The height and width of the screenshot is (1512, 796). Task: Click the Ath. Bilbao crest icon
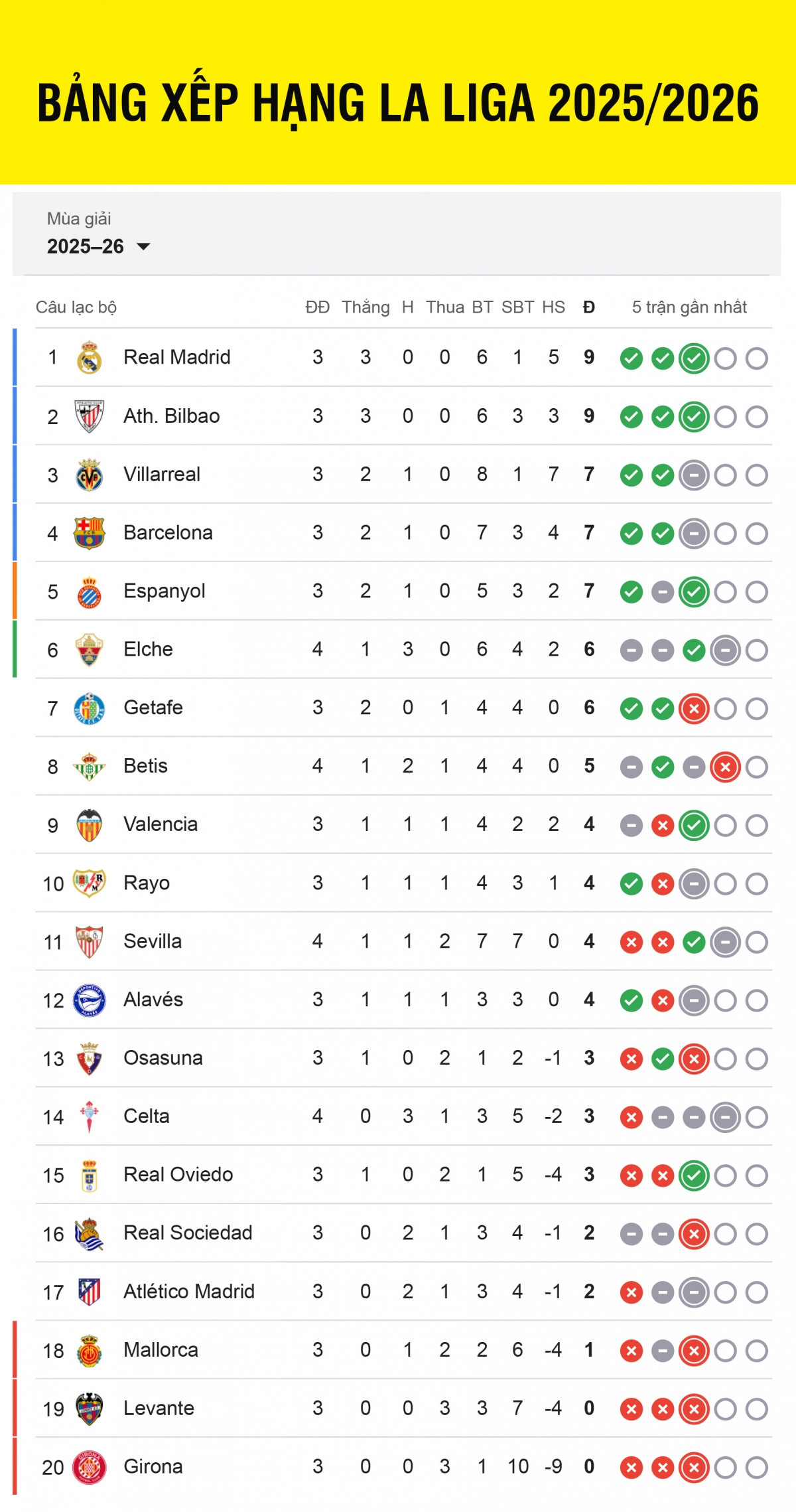click(x=91, y=415)
